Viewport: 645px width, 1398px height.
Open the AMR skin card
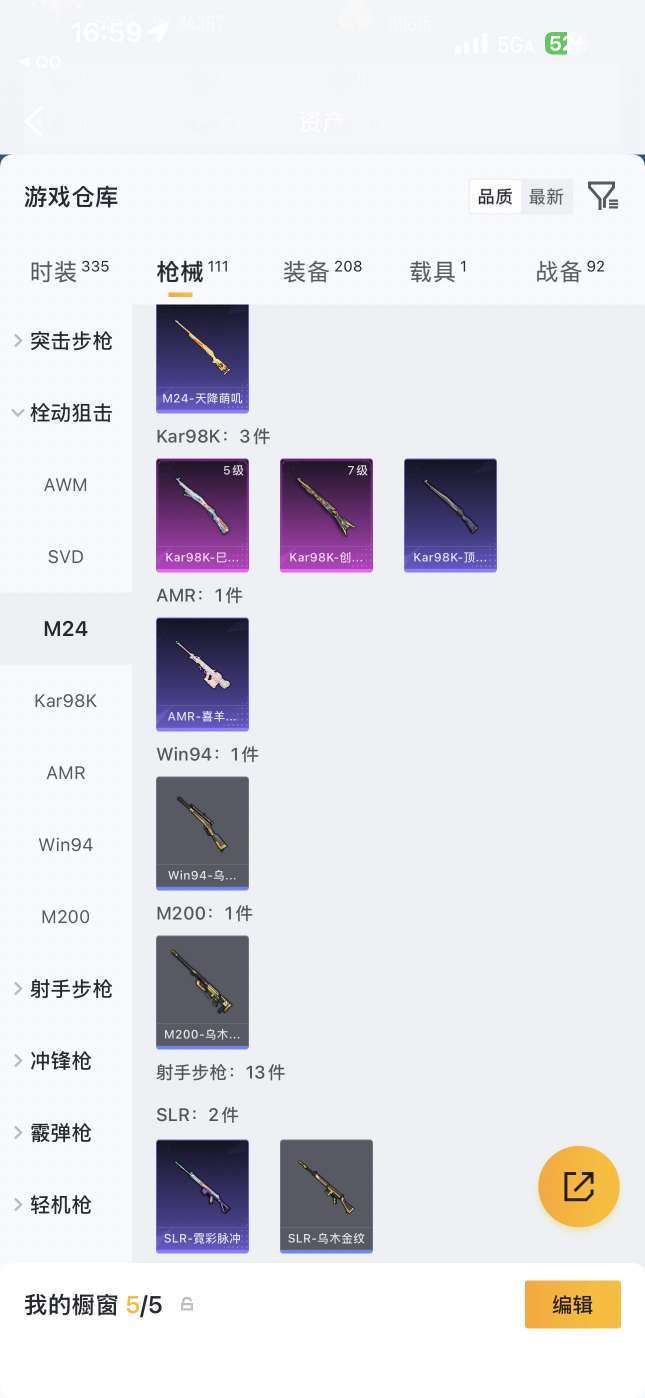(x=202, y=674)
